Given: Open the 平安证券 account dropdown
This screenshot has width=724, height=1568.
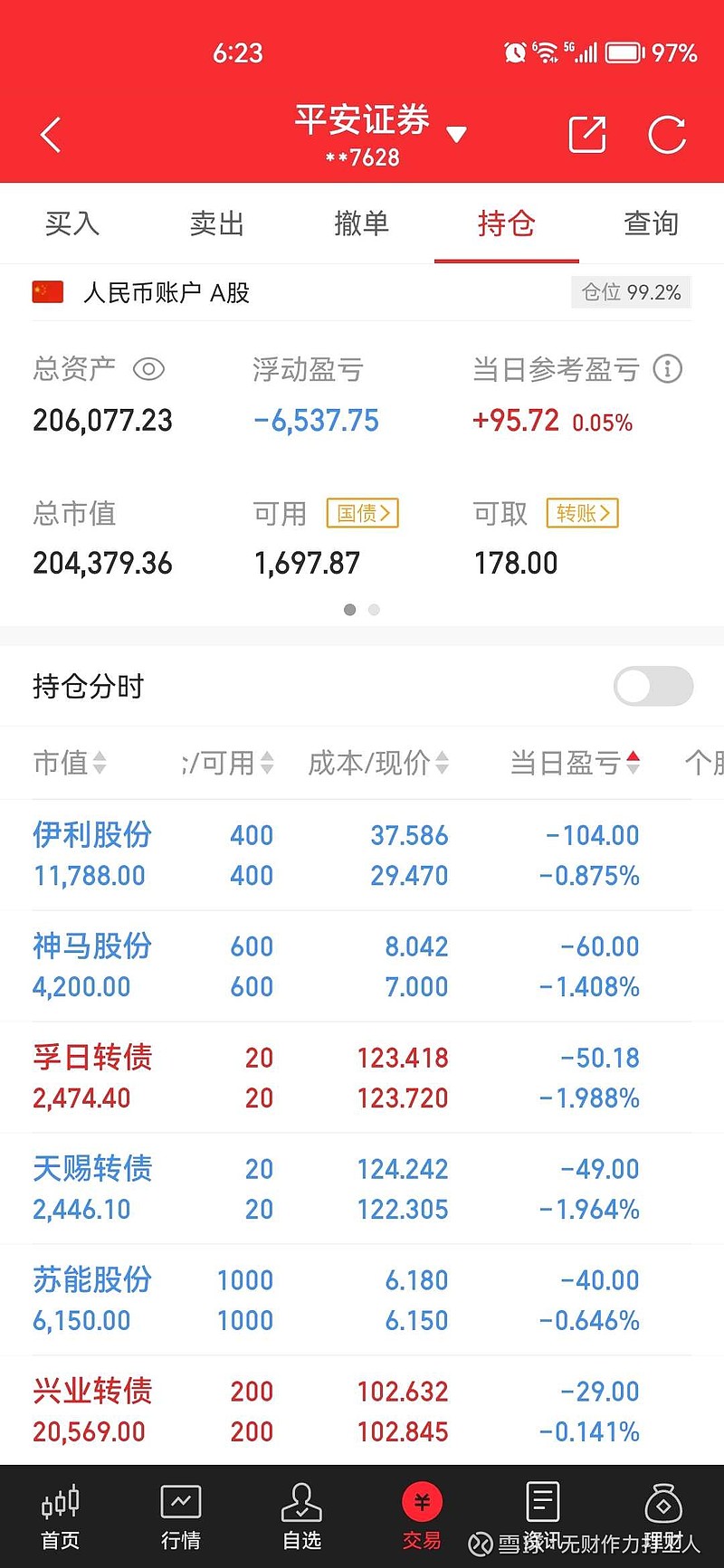Looking at the screenshot, I should click(457, 135).
